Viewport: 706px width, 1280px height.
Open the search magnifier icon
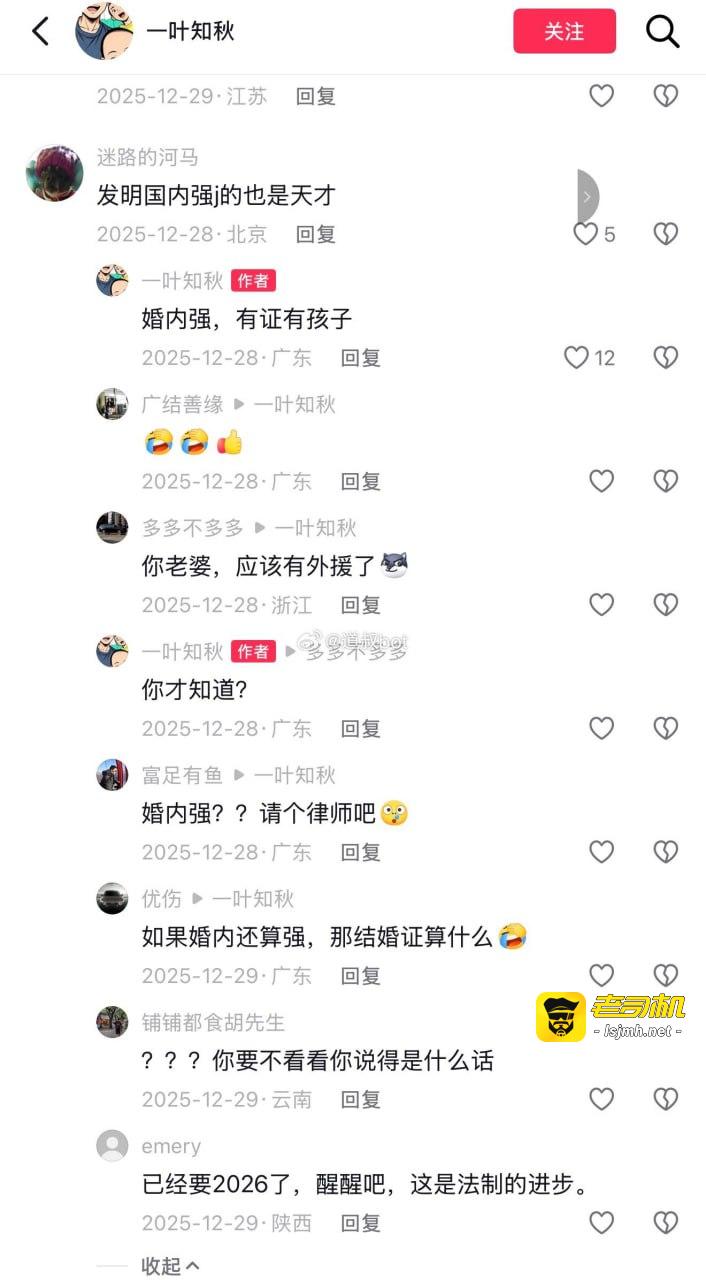pos(662,31)
